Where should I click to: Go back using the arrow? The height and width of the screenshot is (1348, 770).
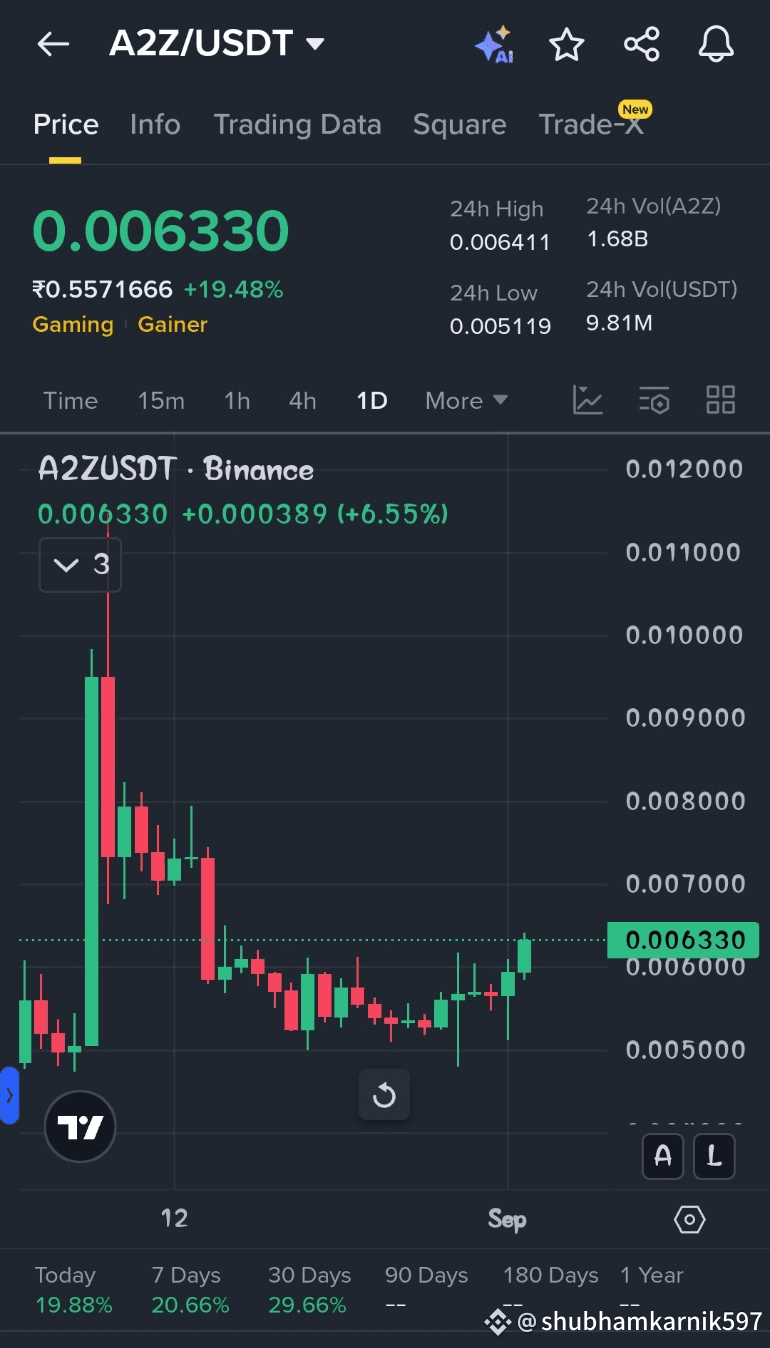[53, 44]
